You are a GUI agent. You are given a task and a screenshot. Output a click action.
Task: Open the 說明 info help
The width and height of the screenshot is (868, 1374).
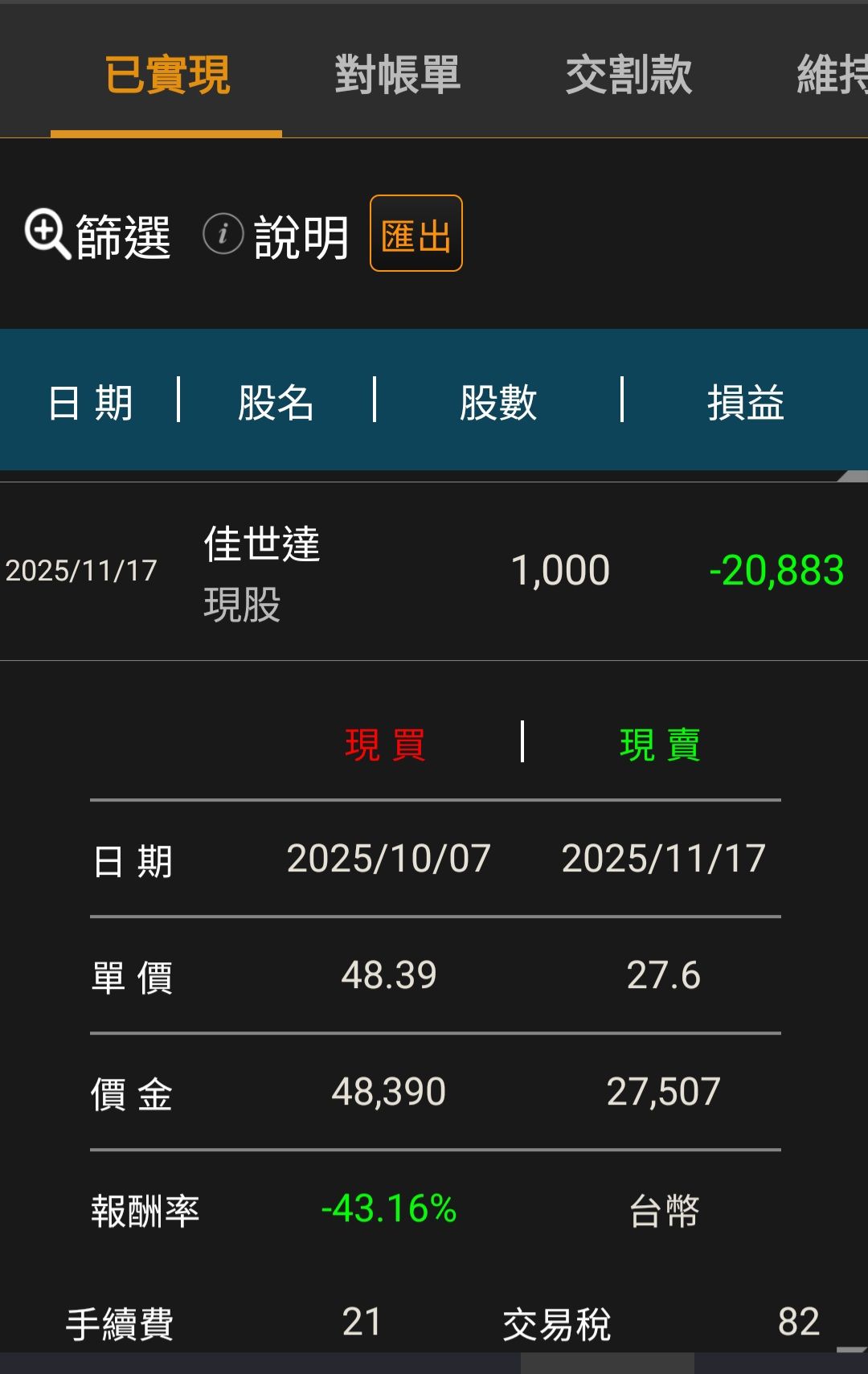pos(276,236)
